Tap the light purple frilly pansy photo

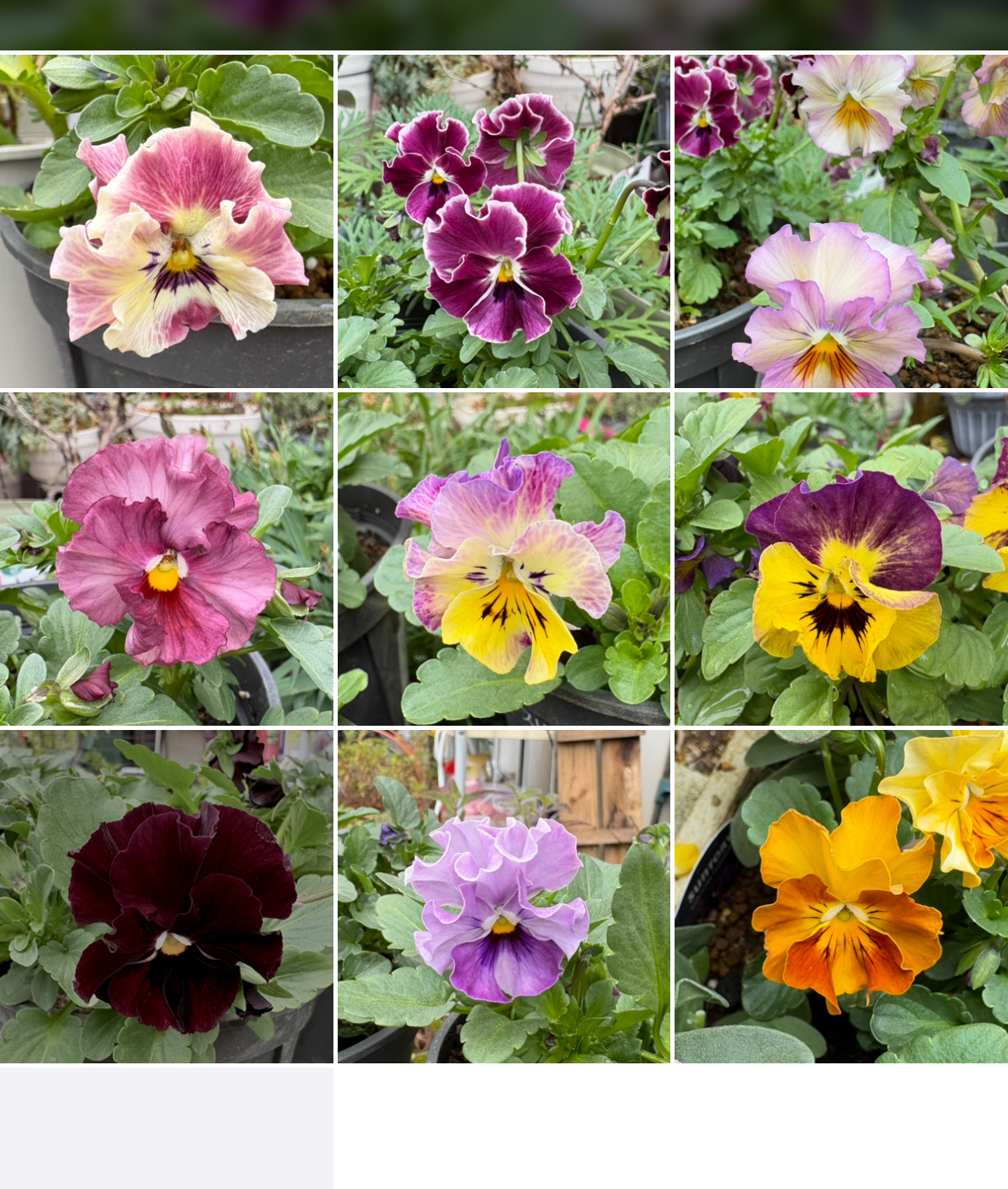click(x=504, y=896)
